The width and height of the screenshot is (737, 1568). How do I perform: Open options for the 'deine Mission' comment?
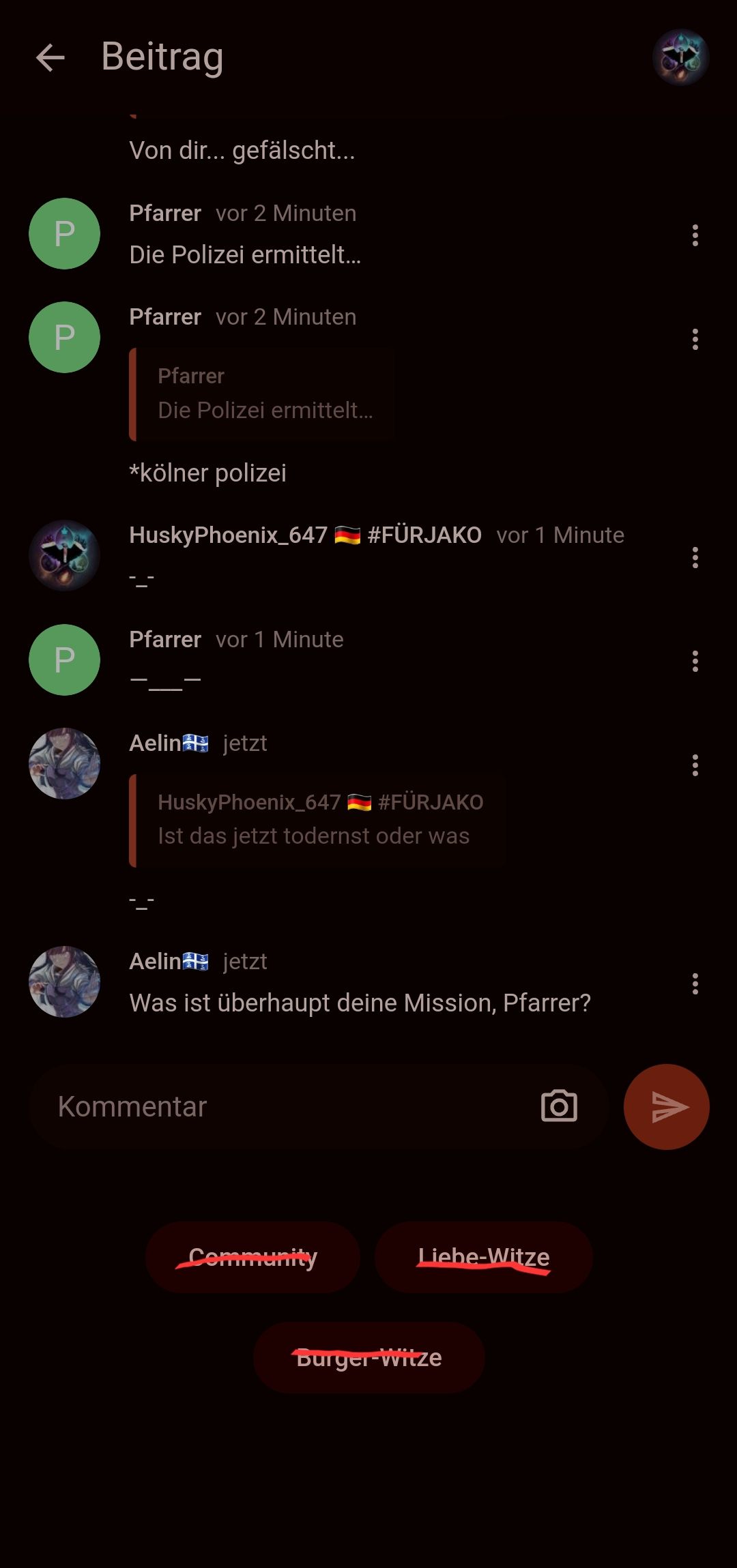pyautogui.click(x=695, y=983)
